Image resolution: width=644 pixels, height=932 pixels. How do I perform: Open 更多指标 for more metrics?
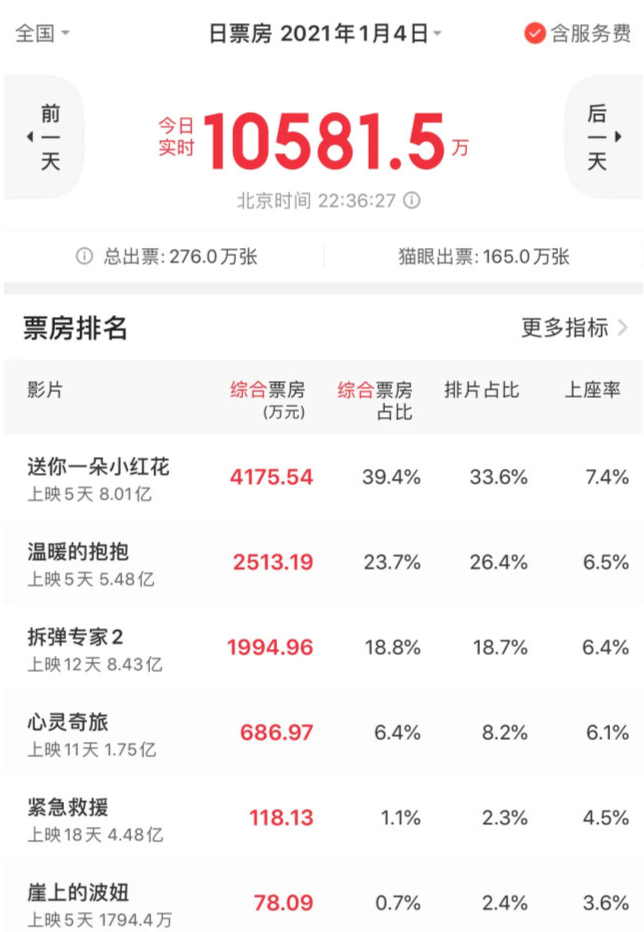click(575, 327)
